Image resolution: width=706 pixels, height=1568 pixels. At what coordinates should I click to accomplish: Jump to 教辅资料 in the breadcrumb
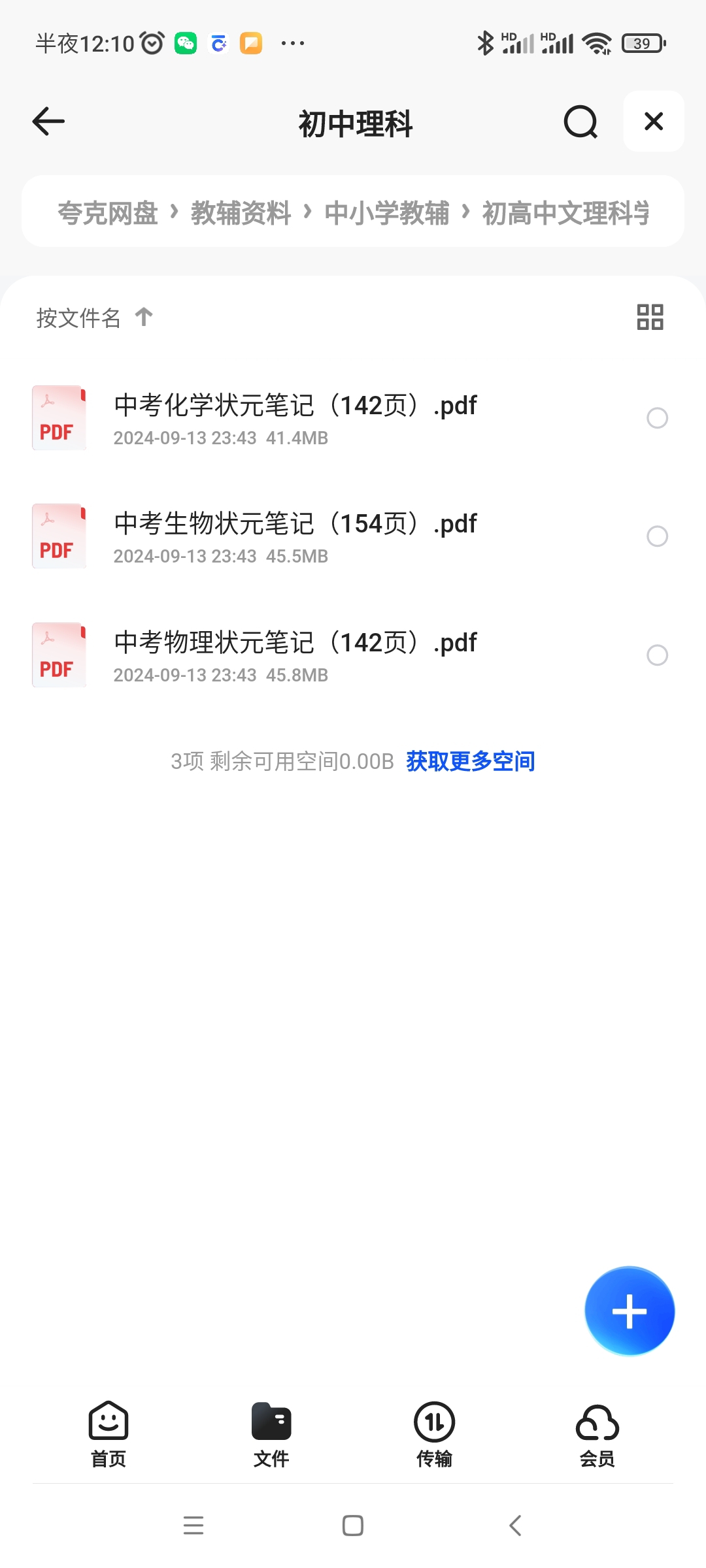241,213
